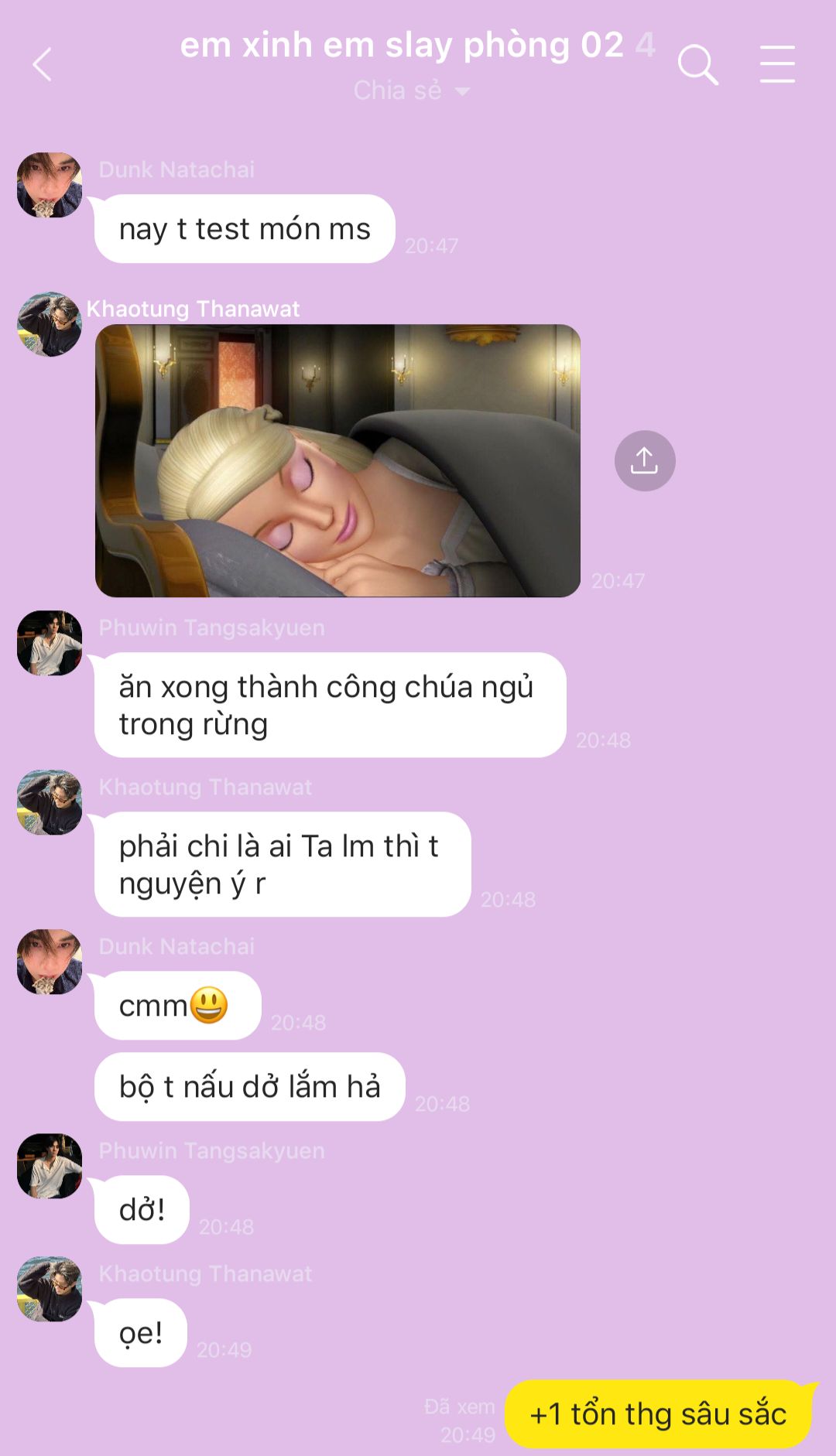Open Phuwin Tangsakyuen's avatar next to 'dở!'
The width and height of the screenshot is (836, 1456).
tap(50, 1166)
